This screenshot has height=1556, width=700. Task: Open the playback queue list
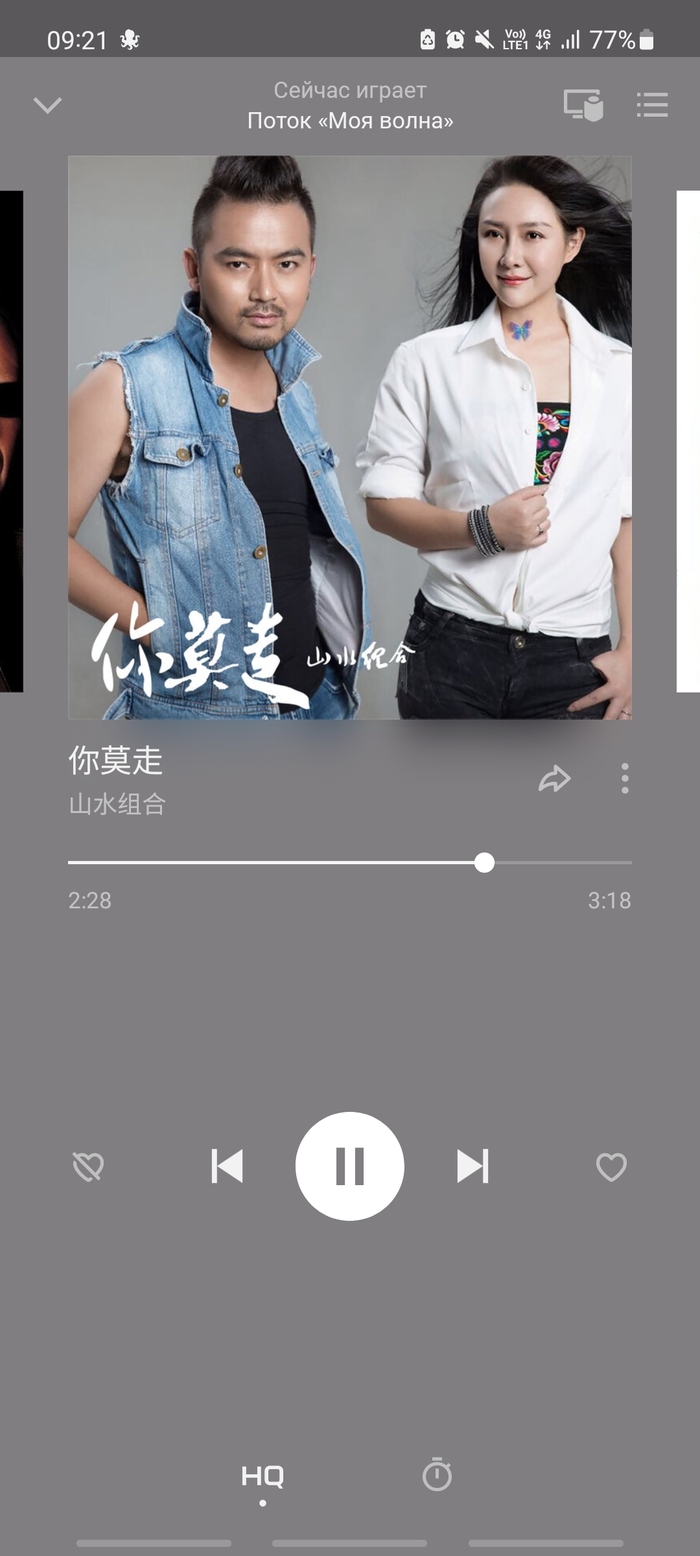[652, 105]
